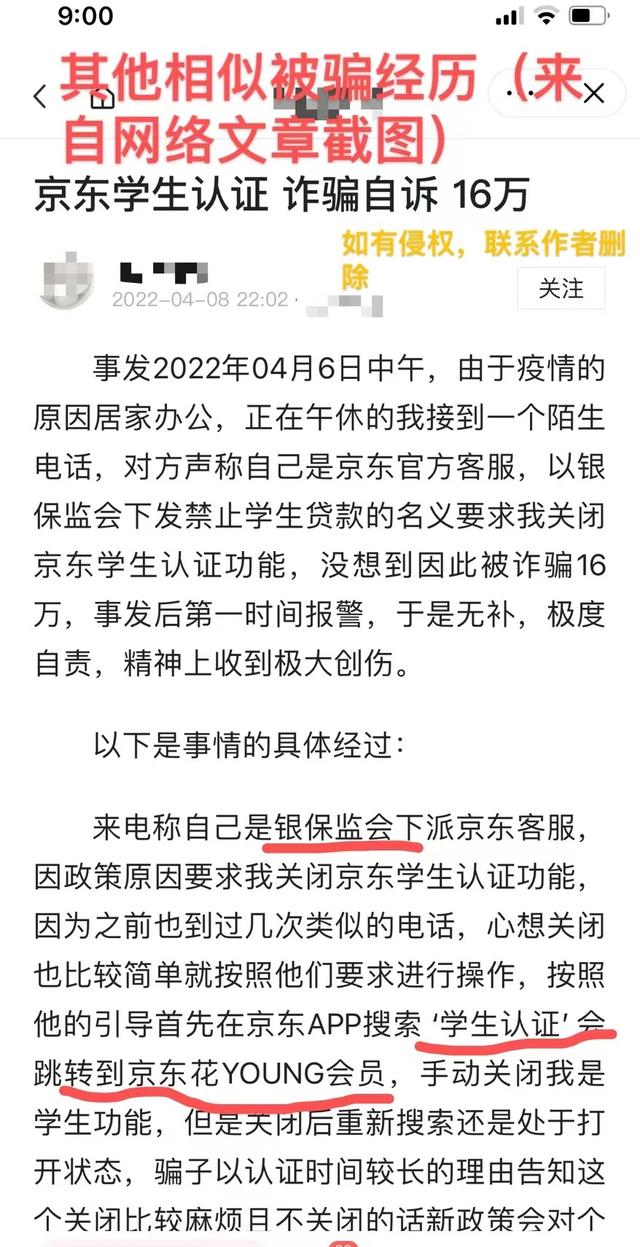Follow the author via 关注 button
640x1247 pixels.
point(561,288)
